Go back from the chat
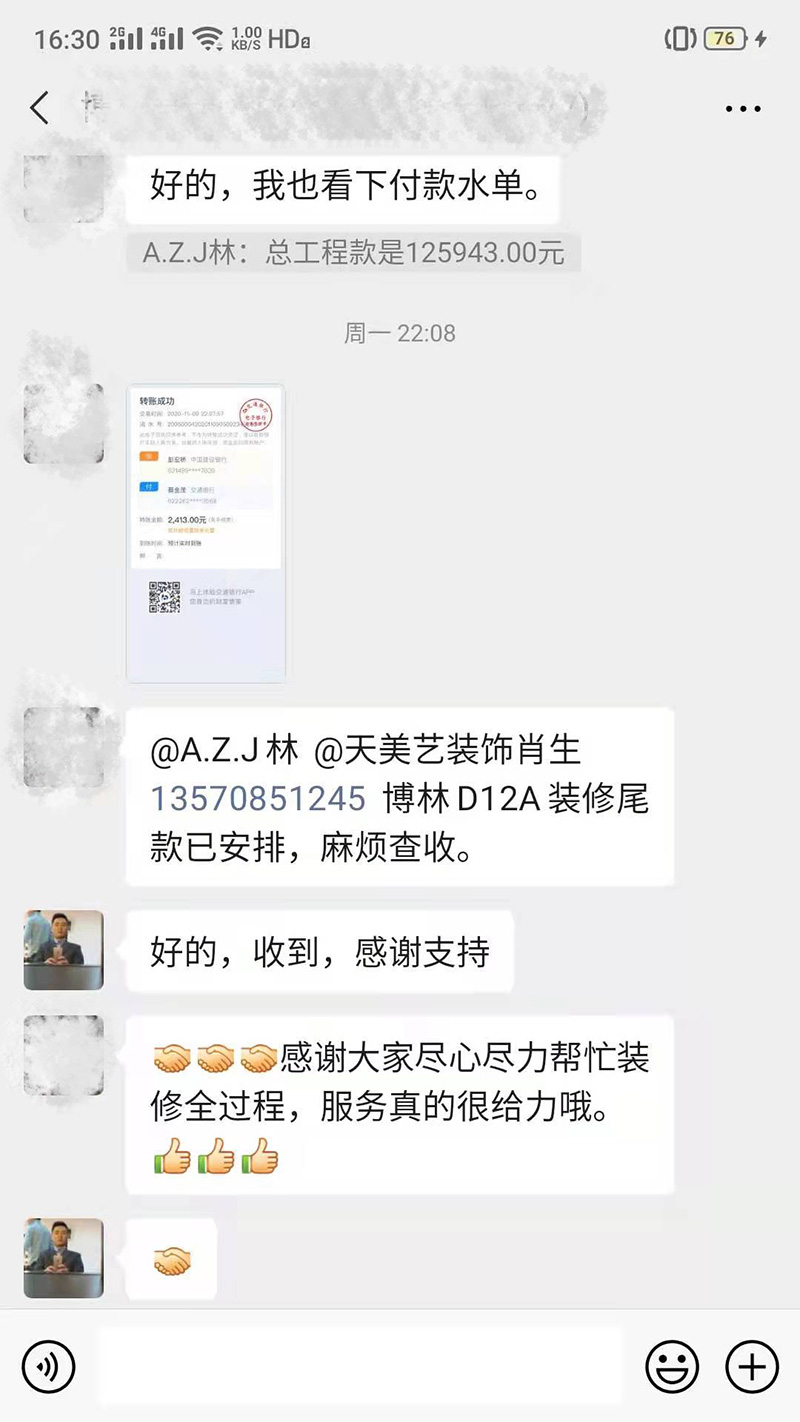800x1422 pixels. (40, 107)
